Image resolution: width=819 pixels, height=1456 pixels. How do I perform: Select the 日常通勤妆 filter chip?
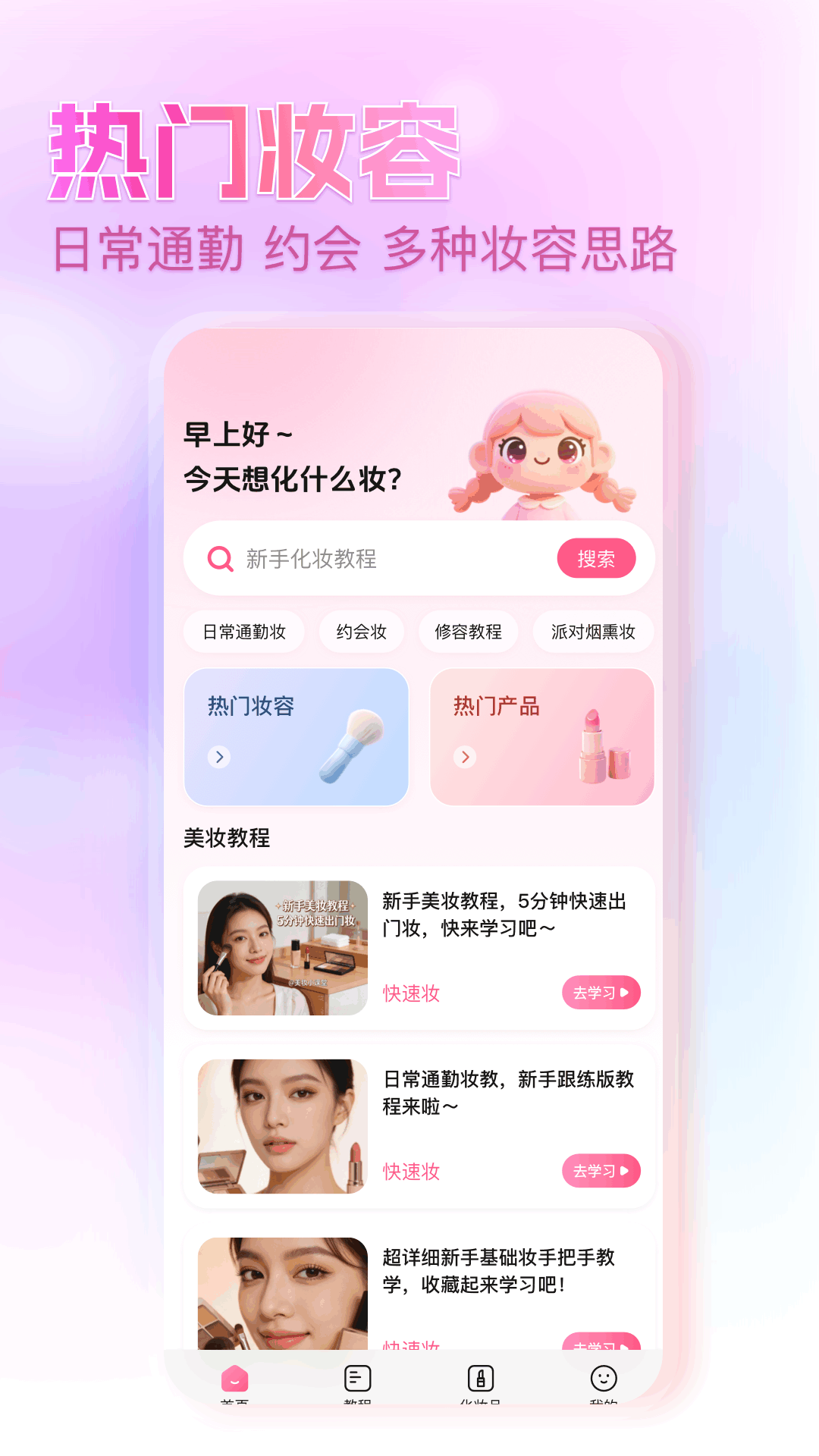(x=244, y=632)
